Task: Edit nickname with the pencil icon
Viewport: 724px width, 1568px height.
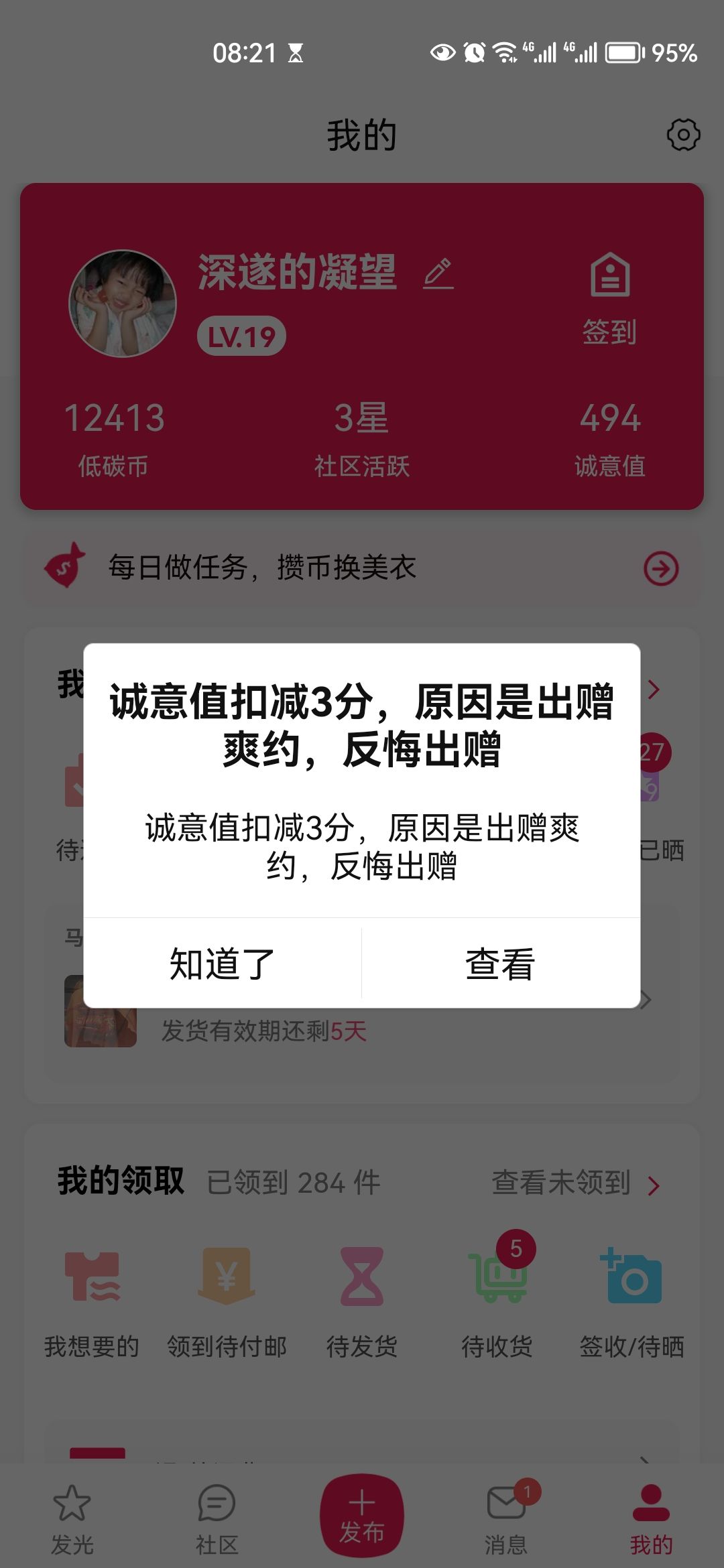Action: 438,273
